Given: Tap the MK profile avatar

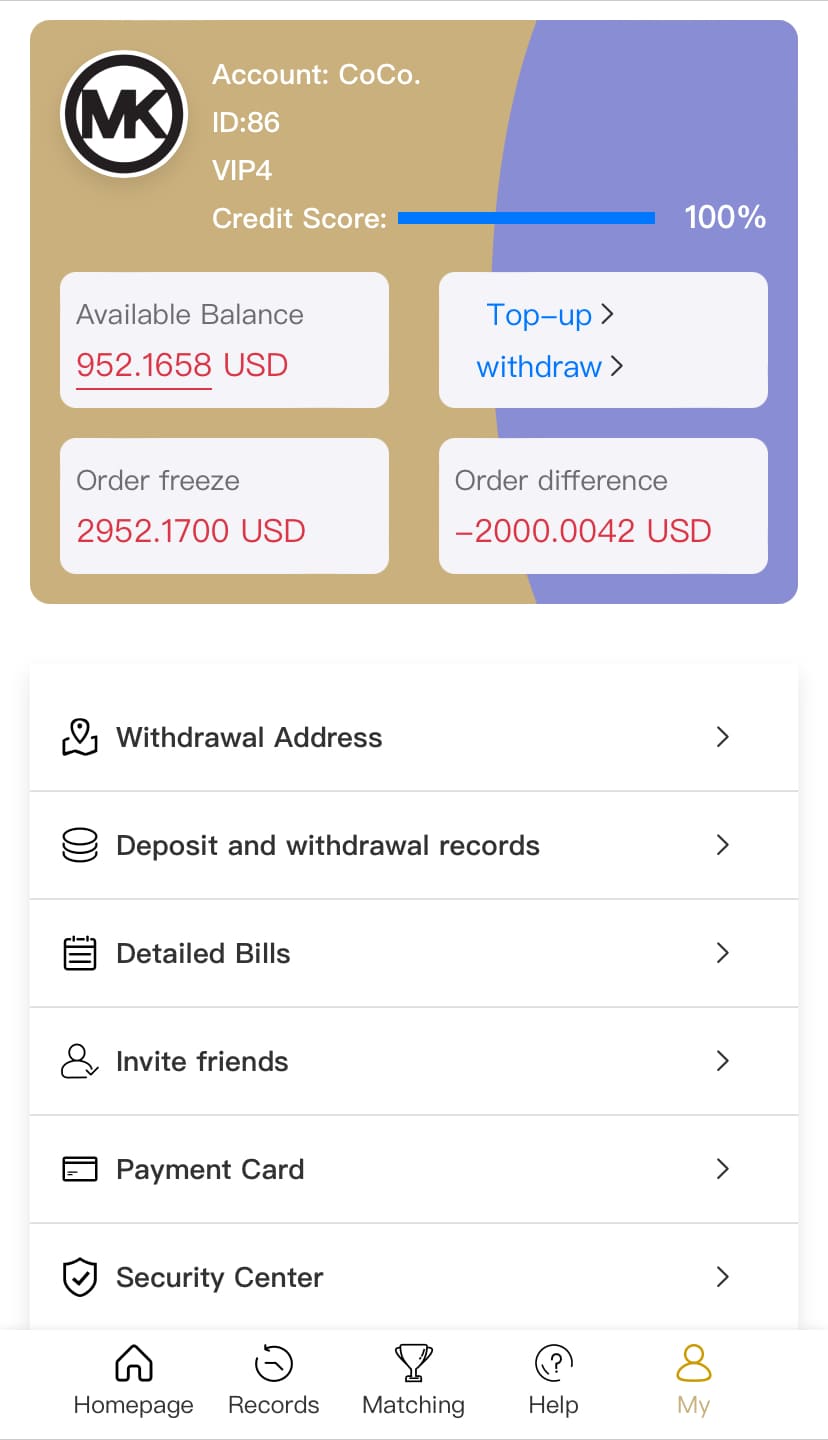Looking at the screenshot, I should pos(124,115).
